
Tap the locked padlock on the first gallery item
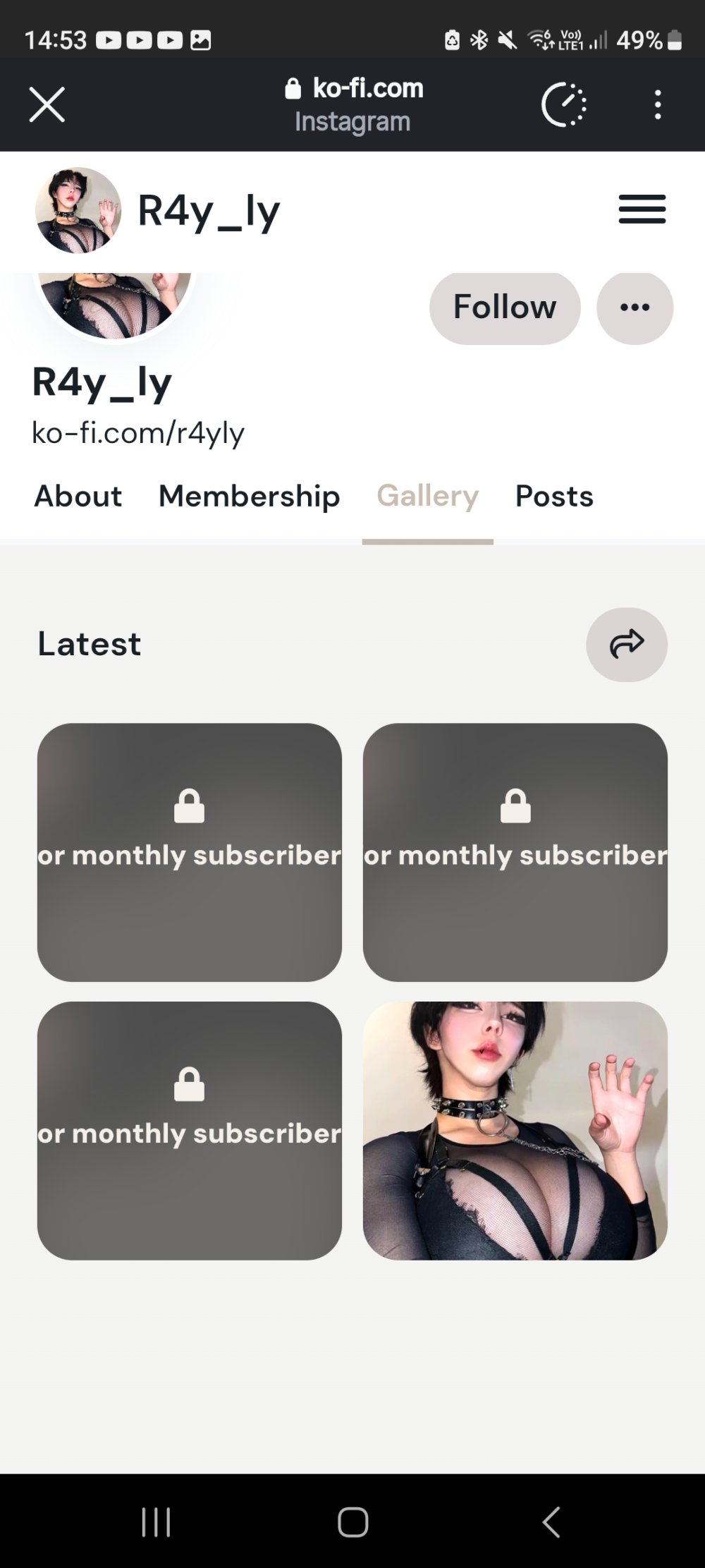point(189,806)
